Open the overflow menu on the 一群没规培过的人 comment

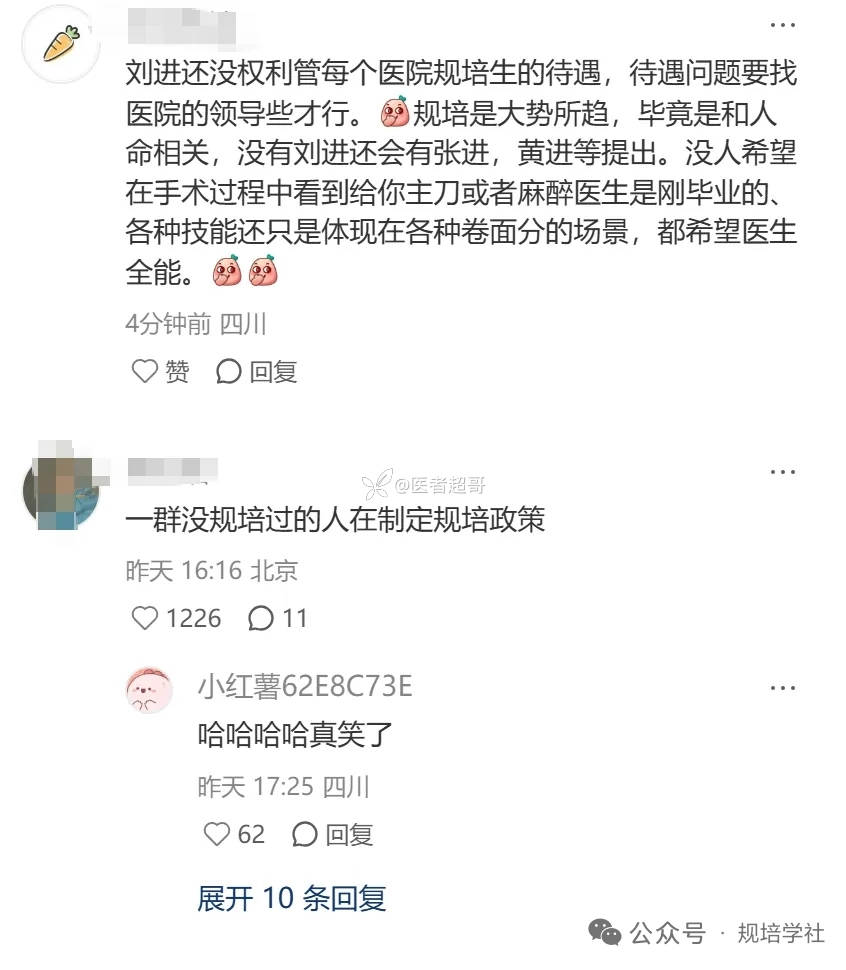point(783,471)
